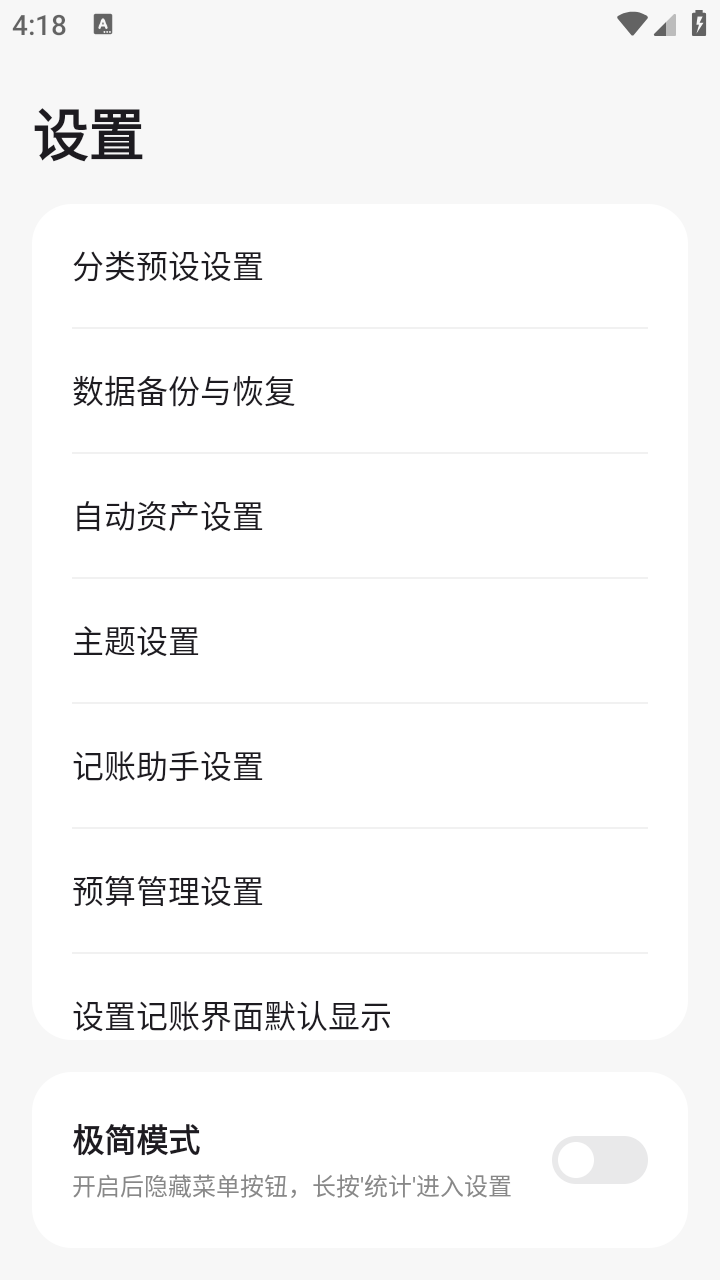
Task: Tap the main settings list card
Action: tap(360, 620)
